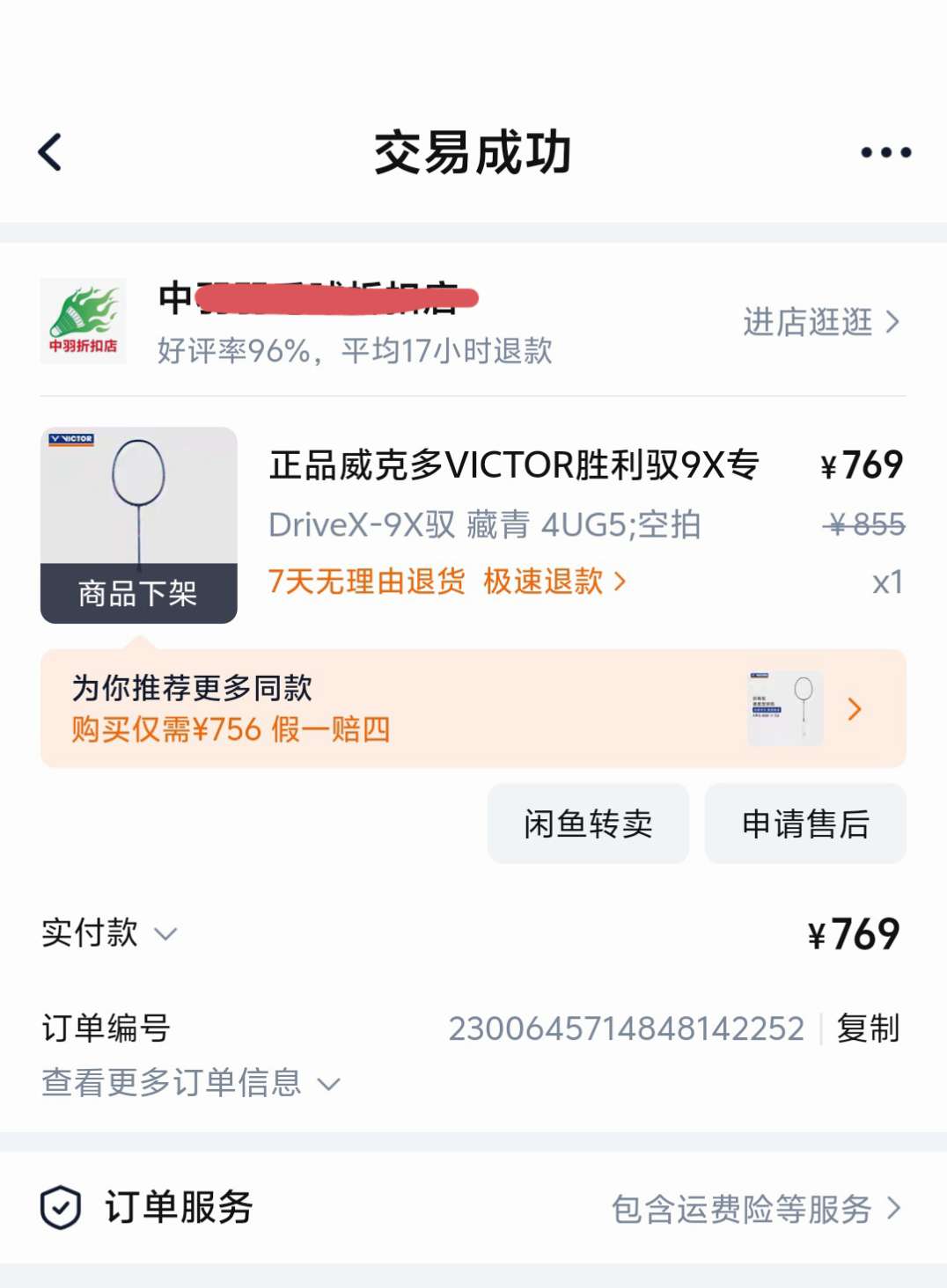The height and width of the screenshot is (1288, 947).
Task: Expand the 实付款 payment breakdown
Action: point(109,933)
